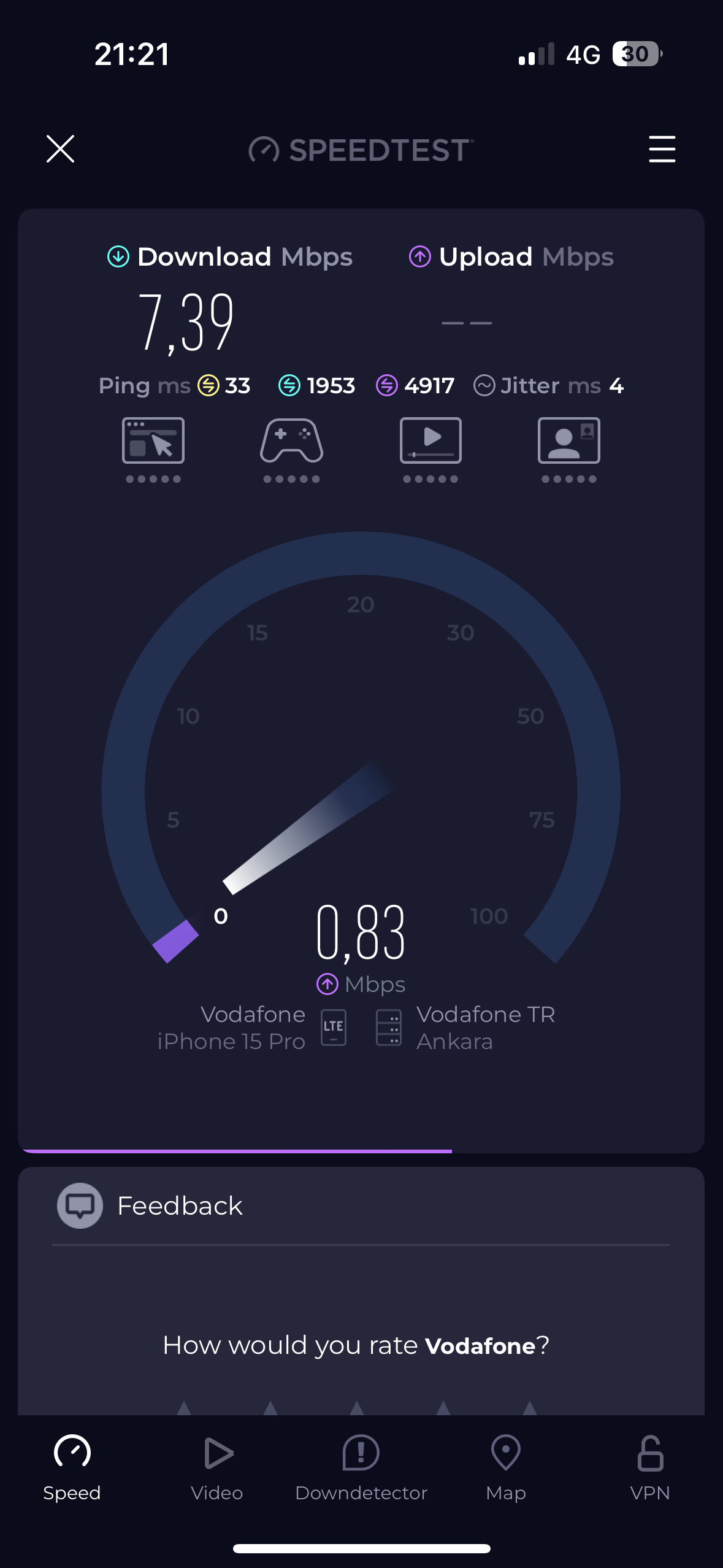Image resolution: width=723 pixels, height=1568 pixels.
Task: Switch to the Video tab
Action: 217,1467
